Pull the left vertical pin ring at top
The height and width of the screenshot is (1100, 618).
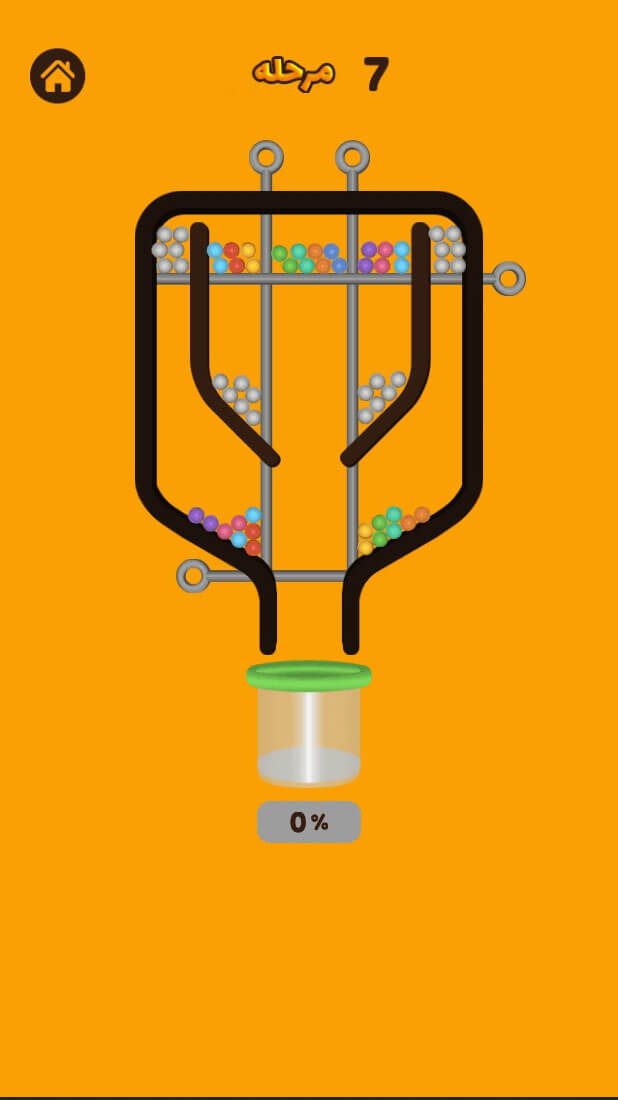[x=266, y=157]
